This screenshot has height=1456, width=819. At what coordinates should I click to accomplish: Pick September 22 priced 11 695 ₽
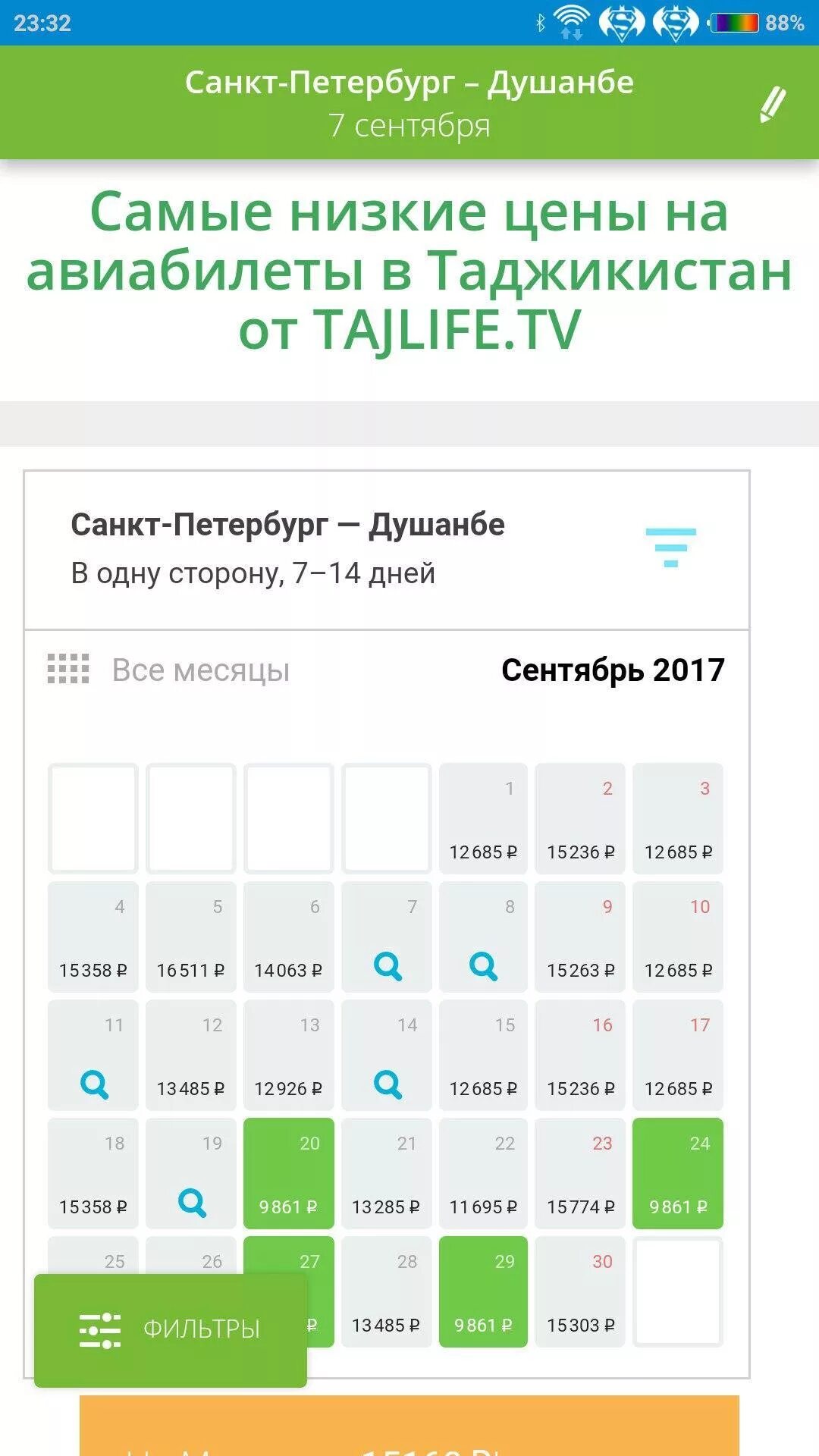coord(483,1174)
